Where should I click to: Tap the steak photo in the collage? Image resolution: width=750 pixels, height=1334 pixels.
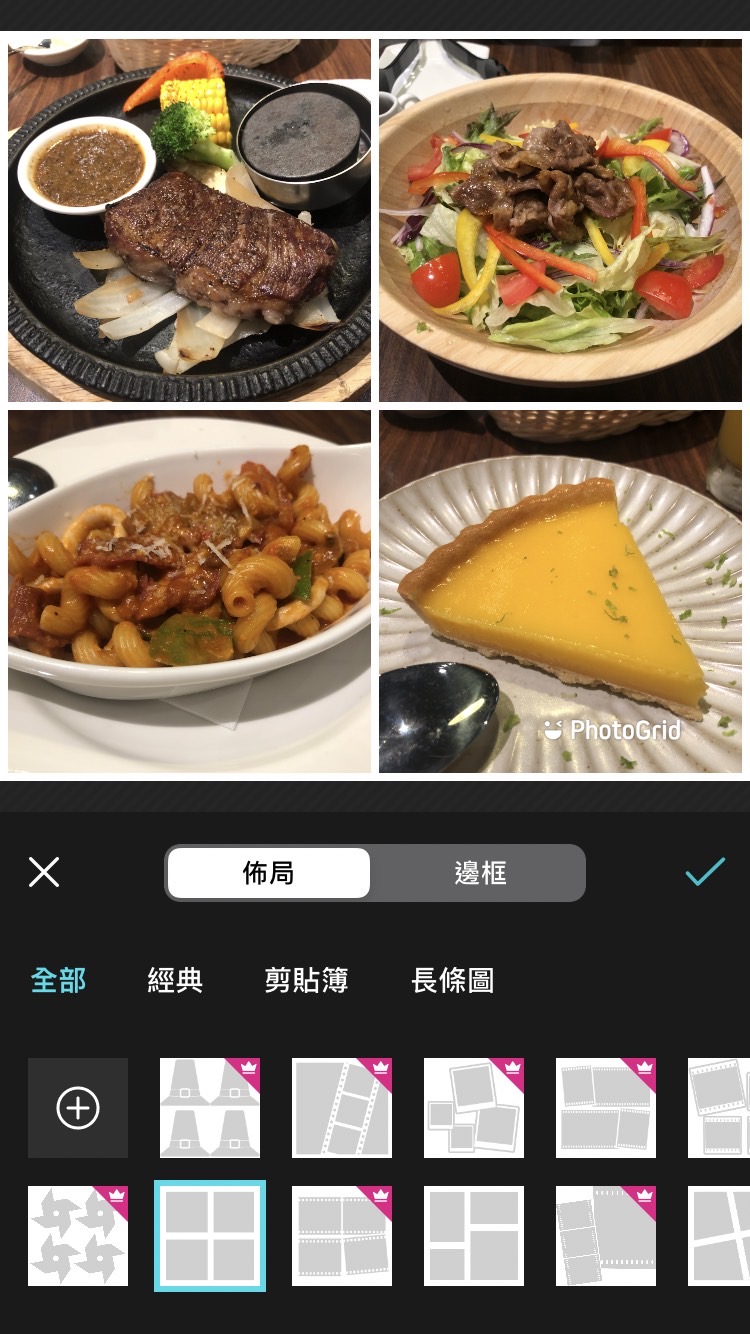[x=189, y=219]
